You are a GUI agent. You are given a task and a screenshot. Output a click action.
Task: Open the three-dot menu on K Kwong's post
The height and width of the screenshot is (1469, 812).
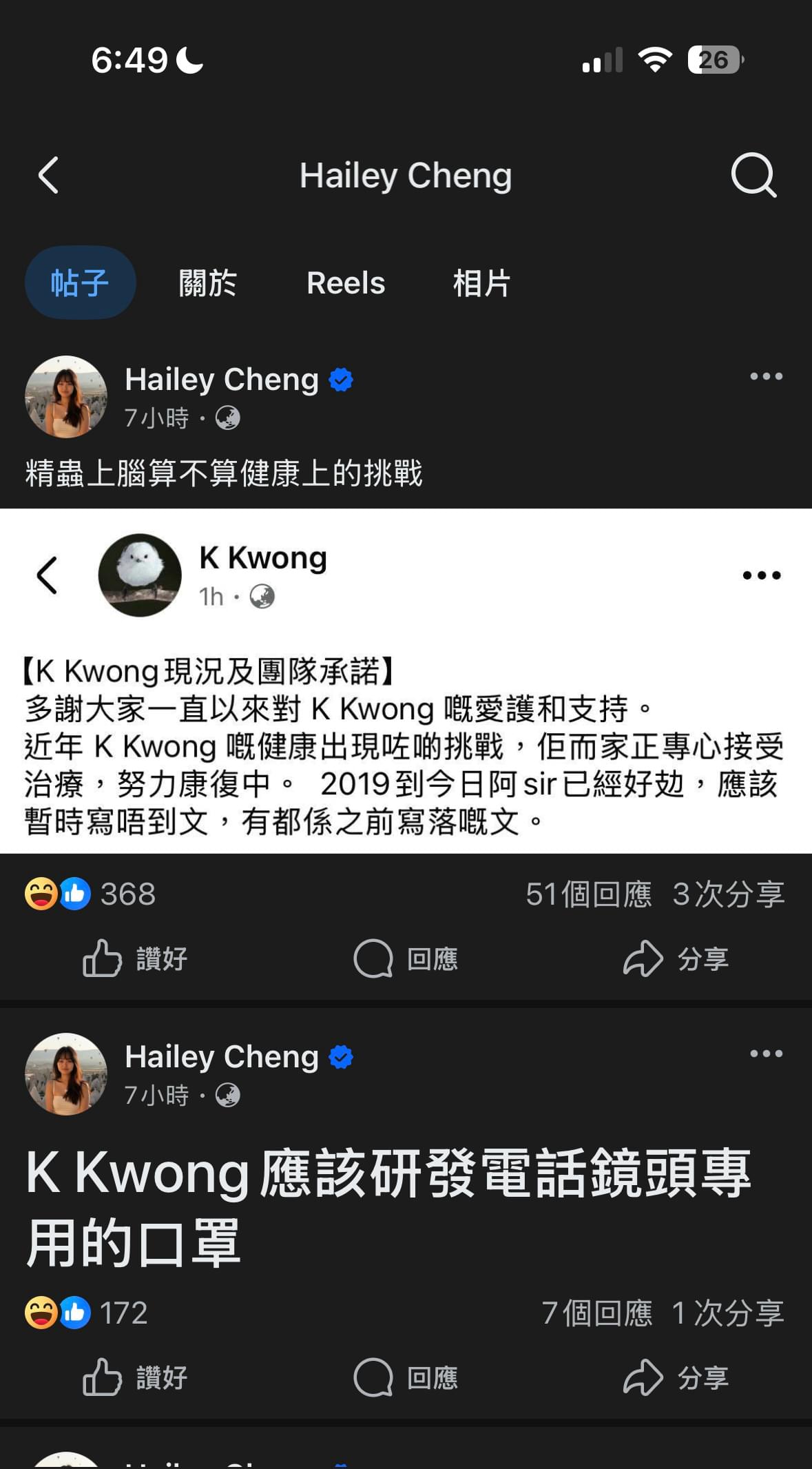[762, 575]
